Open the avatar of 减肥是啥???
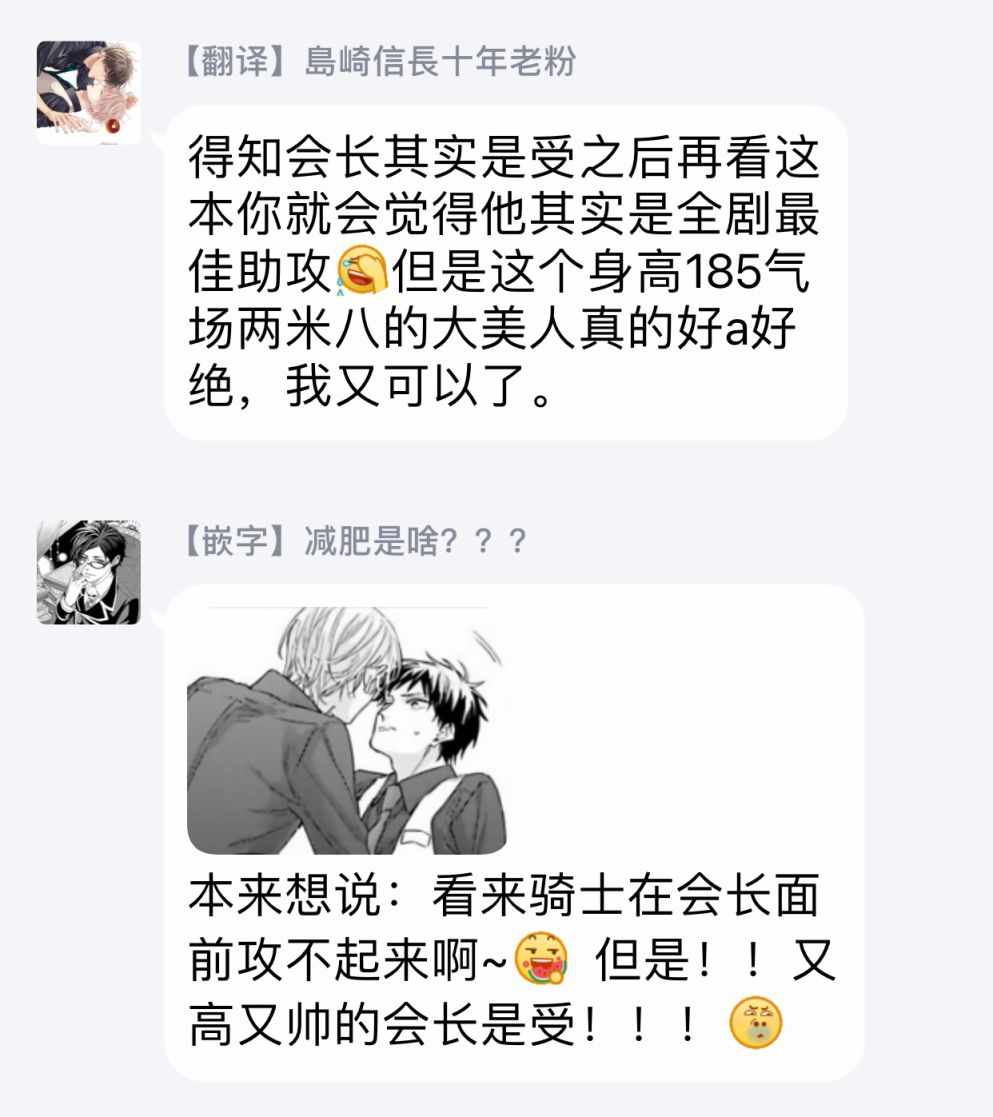Viewport: 993px width, 1117px height. pyautogui.click(x=88, y=572)
